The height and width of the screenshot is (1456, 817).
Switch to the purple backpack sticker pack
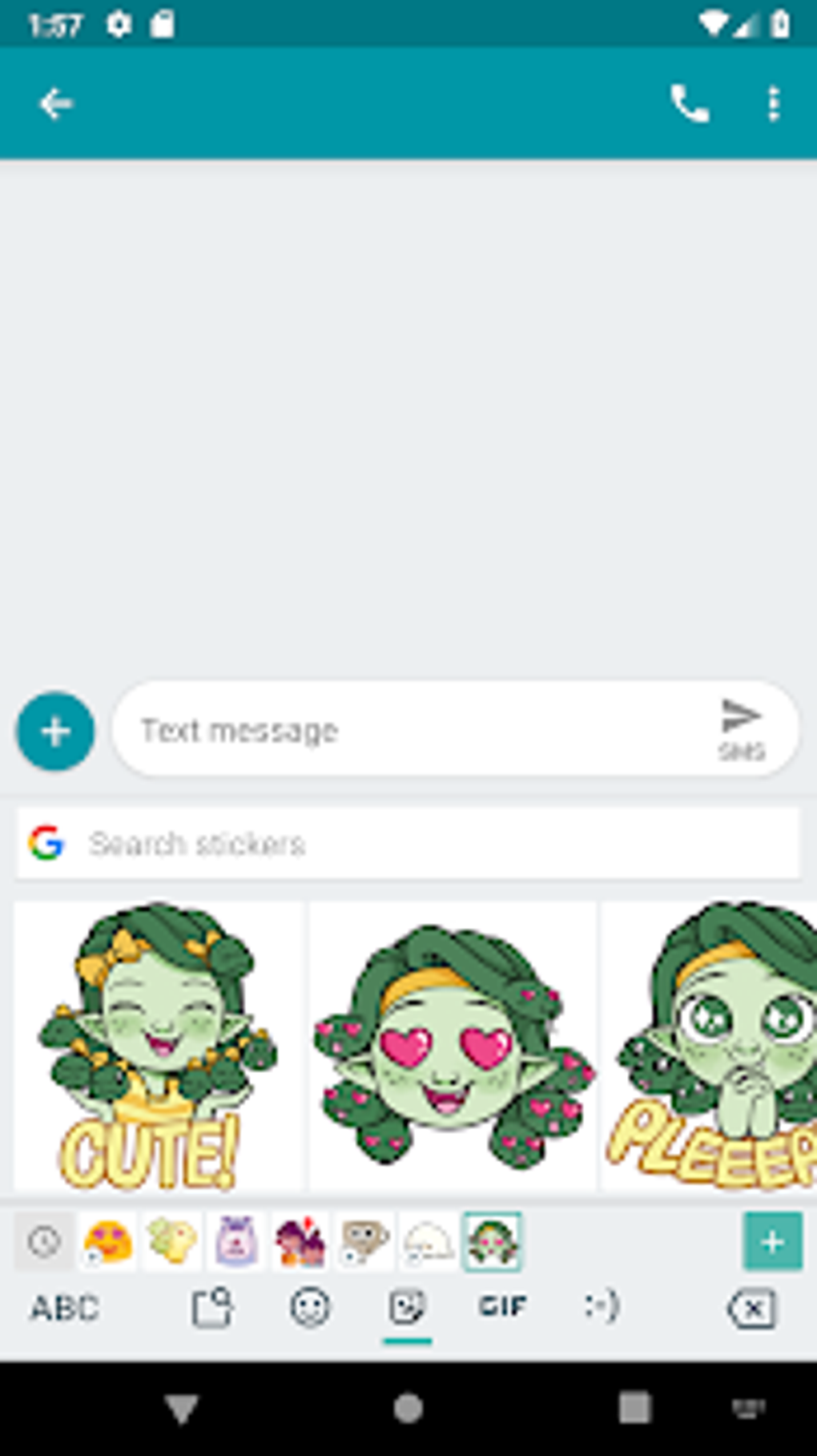click(x=236, y=1241)
